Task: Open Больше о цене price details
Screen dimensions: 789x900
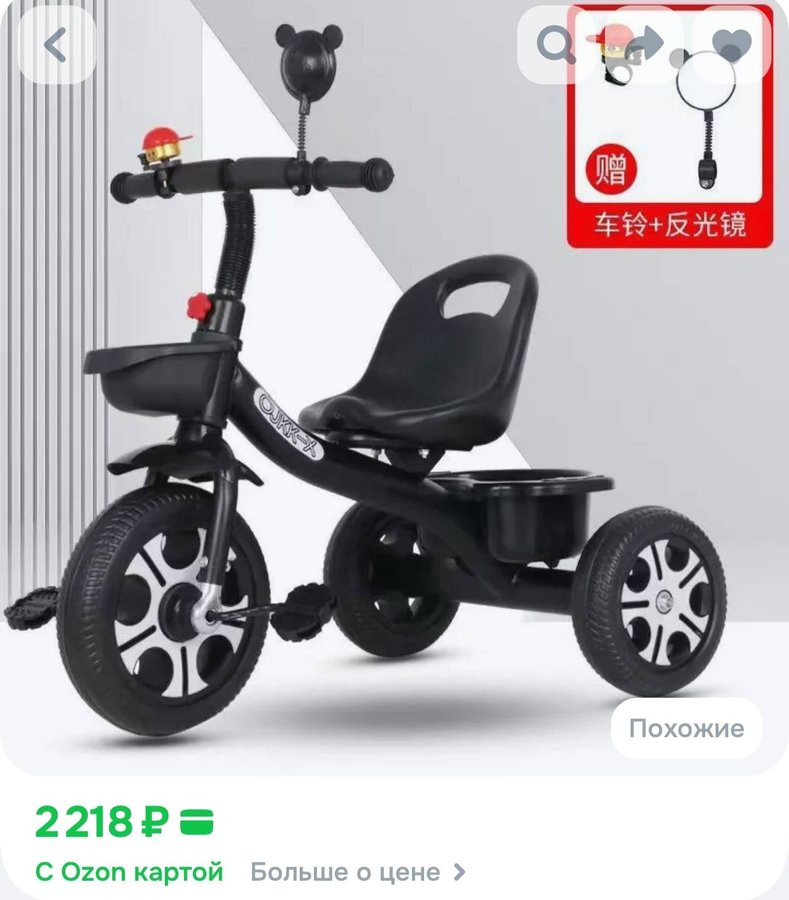Action: (357, 872)
